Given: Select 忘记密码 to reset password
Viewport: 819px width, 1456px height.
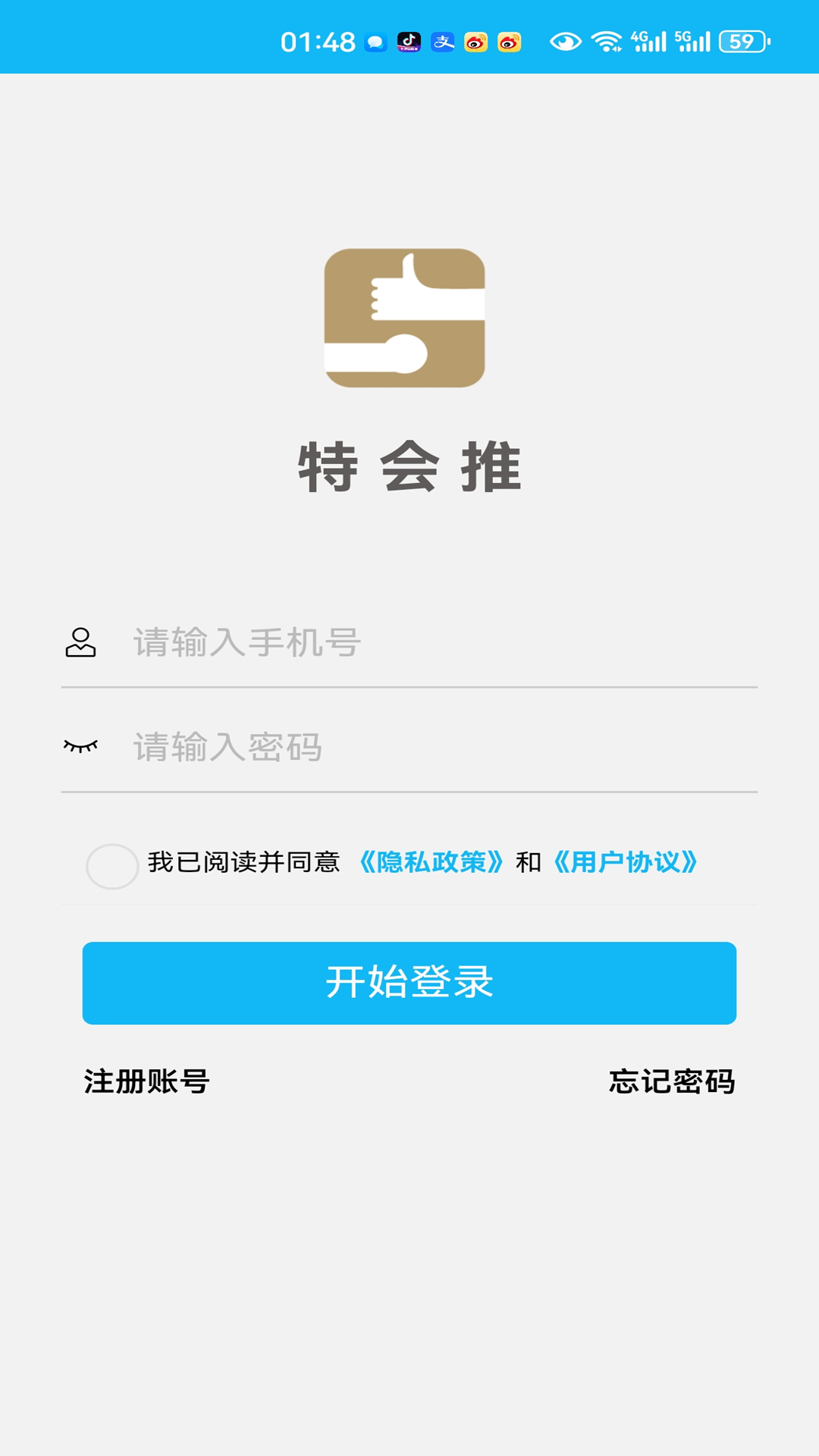Looking at the screenshot, I should (x=672, y=1083).
